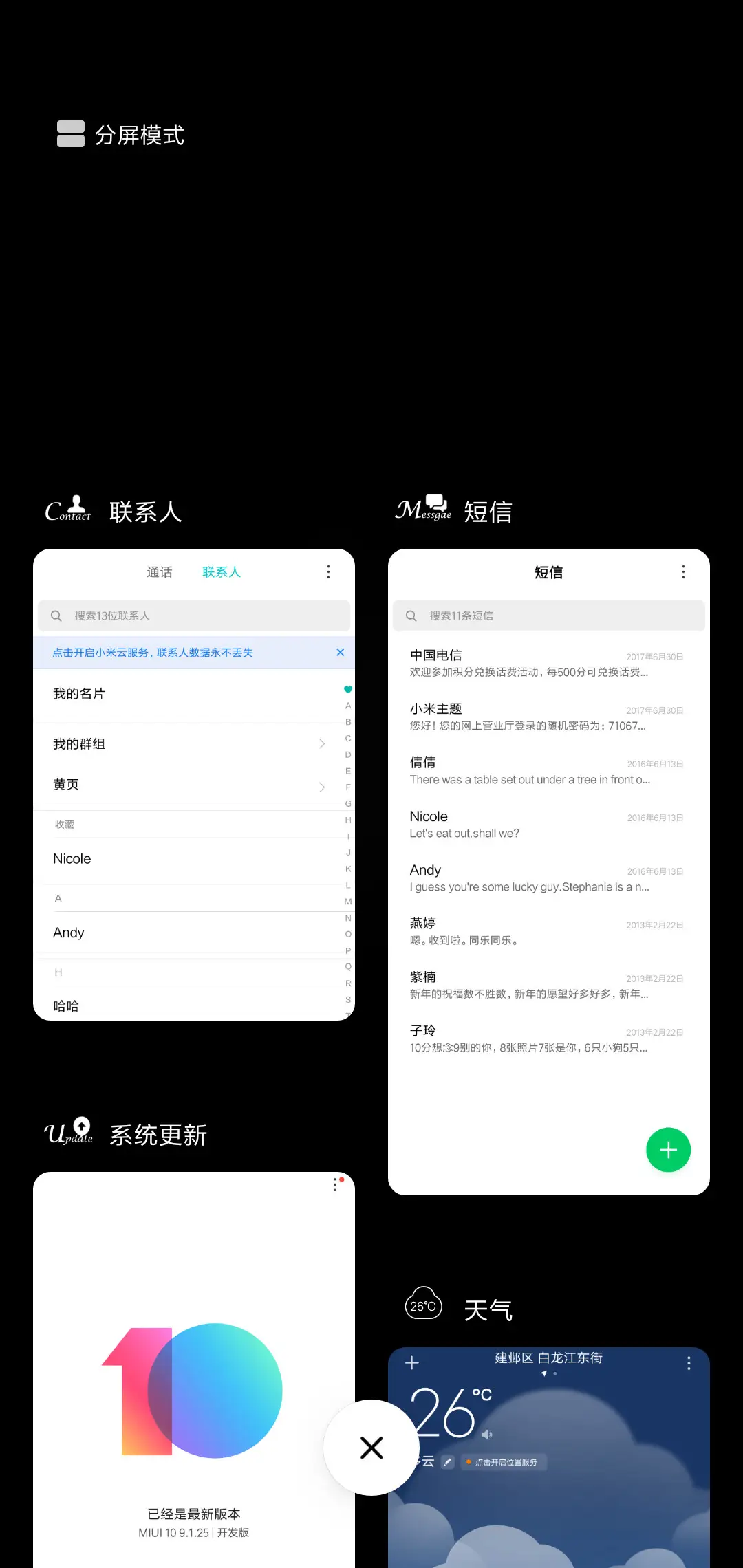
Task: Expand 我的群组 with its chevron
Action: (321, 743)
